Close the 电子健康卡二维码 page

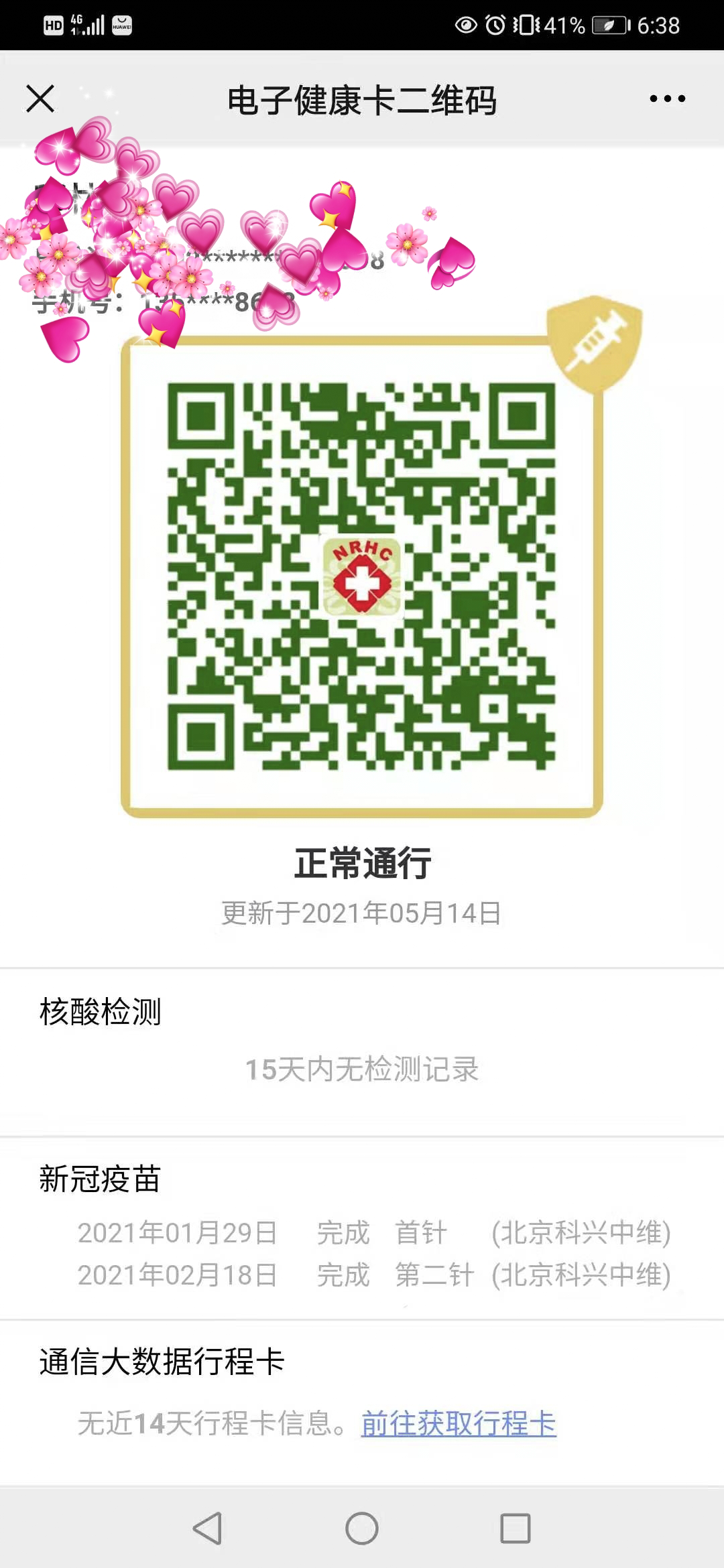click(40, 99)
